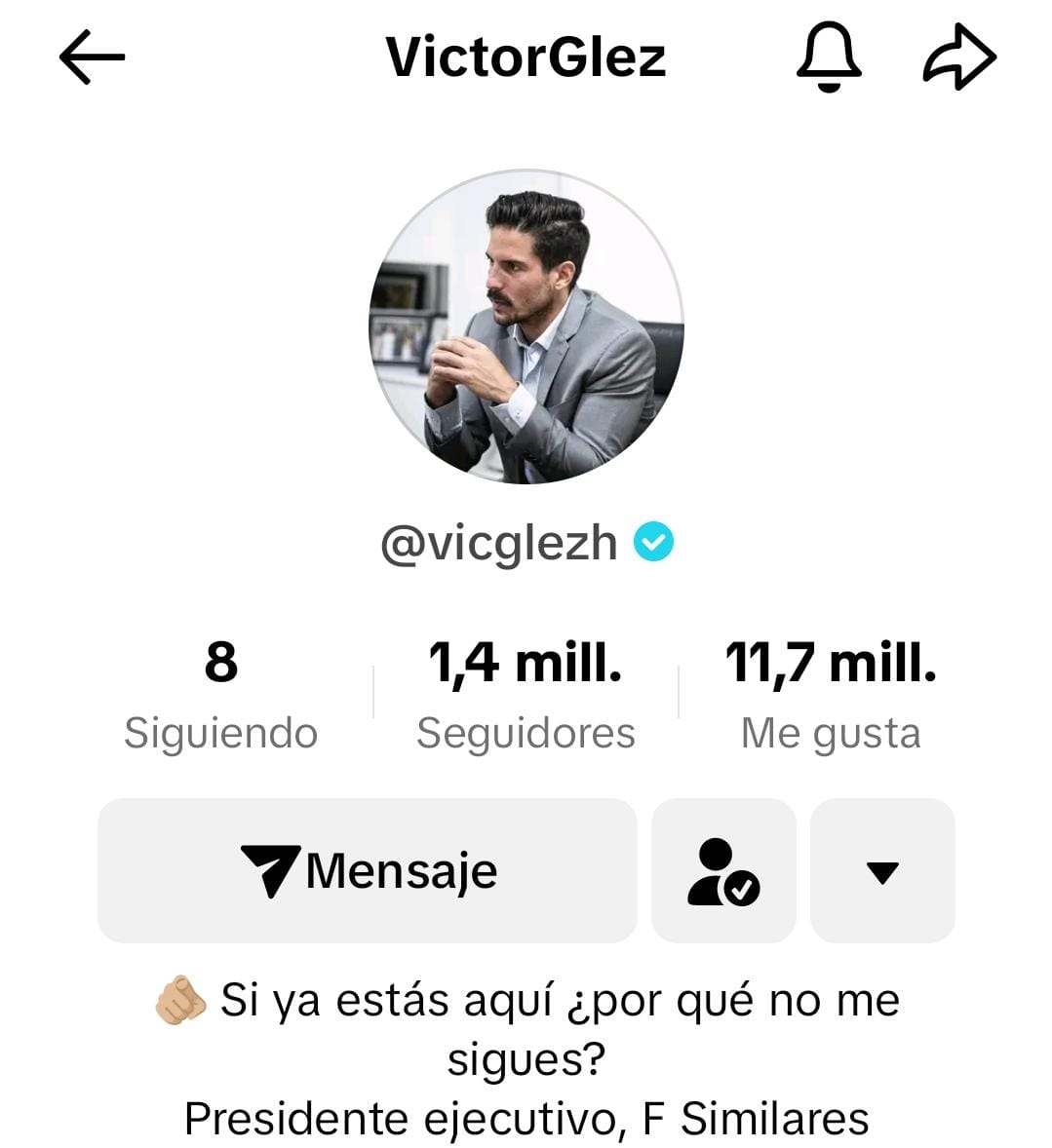This screenshot has width=1052, height=1148.
Task: Tap the paper plane icon inside the Mensaje button
Action: pyautogui.click(x=276, y=870)
